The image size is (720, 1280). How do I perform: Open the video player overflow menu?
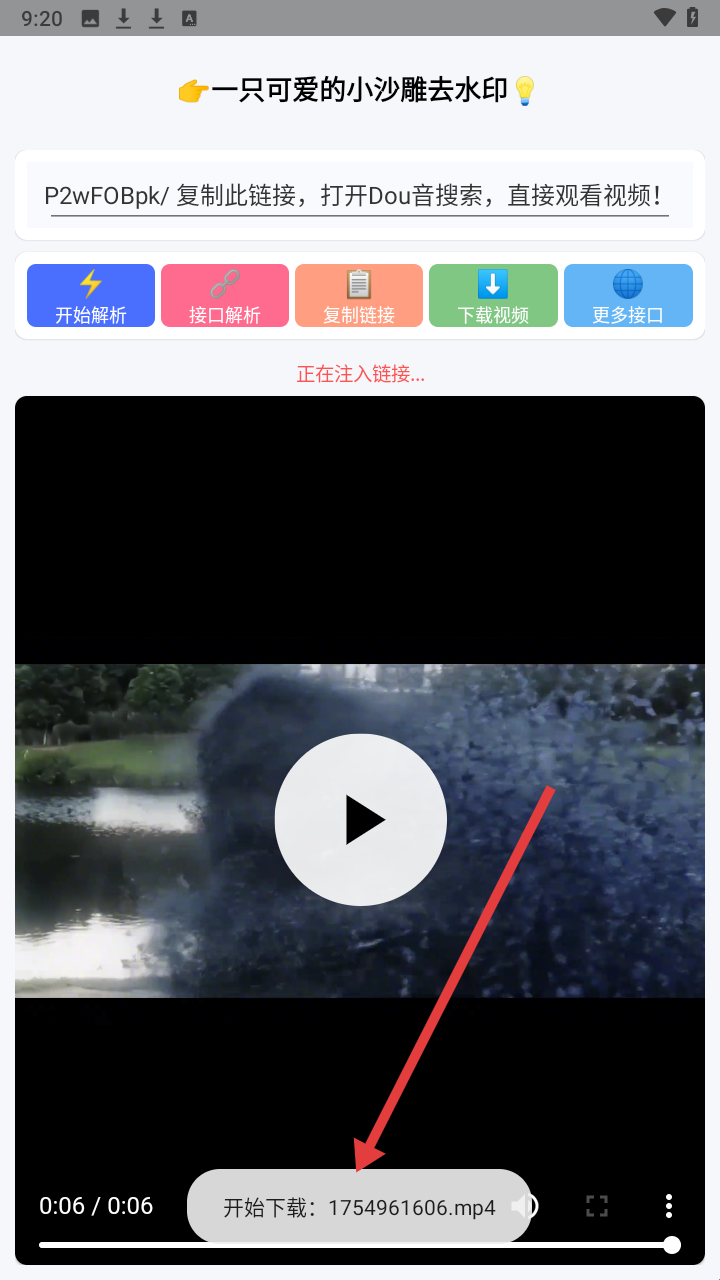point(669,1206)
